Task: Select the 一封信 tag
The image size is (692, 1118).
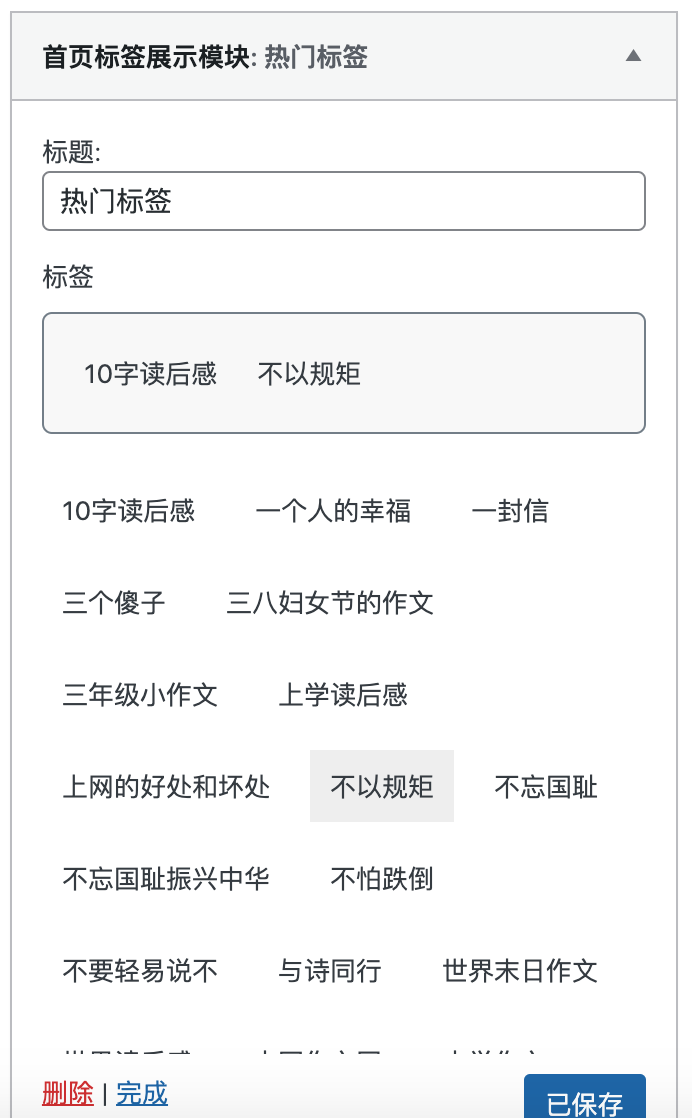Action: pyautogui.click(x=510, y=511)
